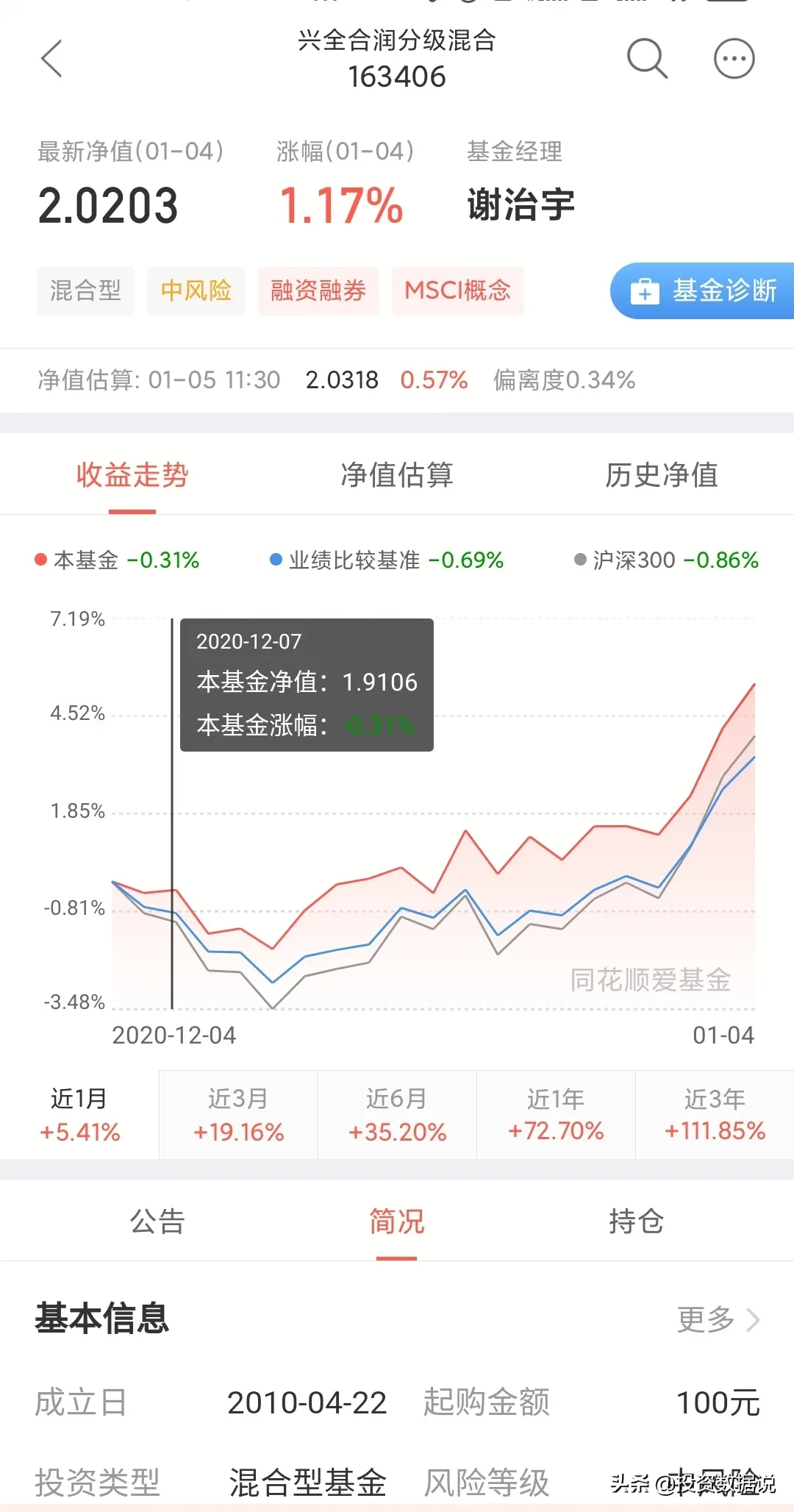The width and height of the screenshot is (794, 1512).
Task: Select the 近1月 performance period
Action: pyautogui.click(x=79, y=1115)
